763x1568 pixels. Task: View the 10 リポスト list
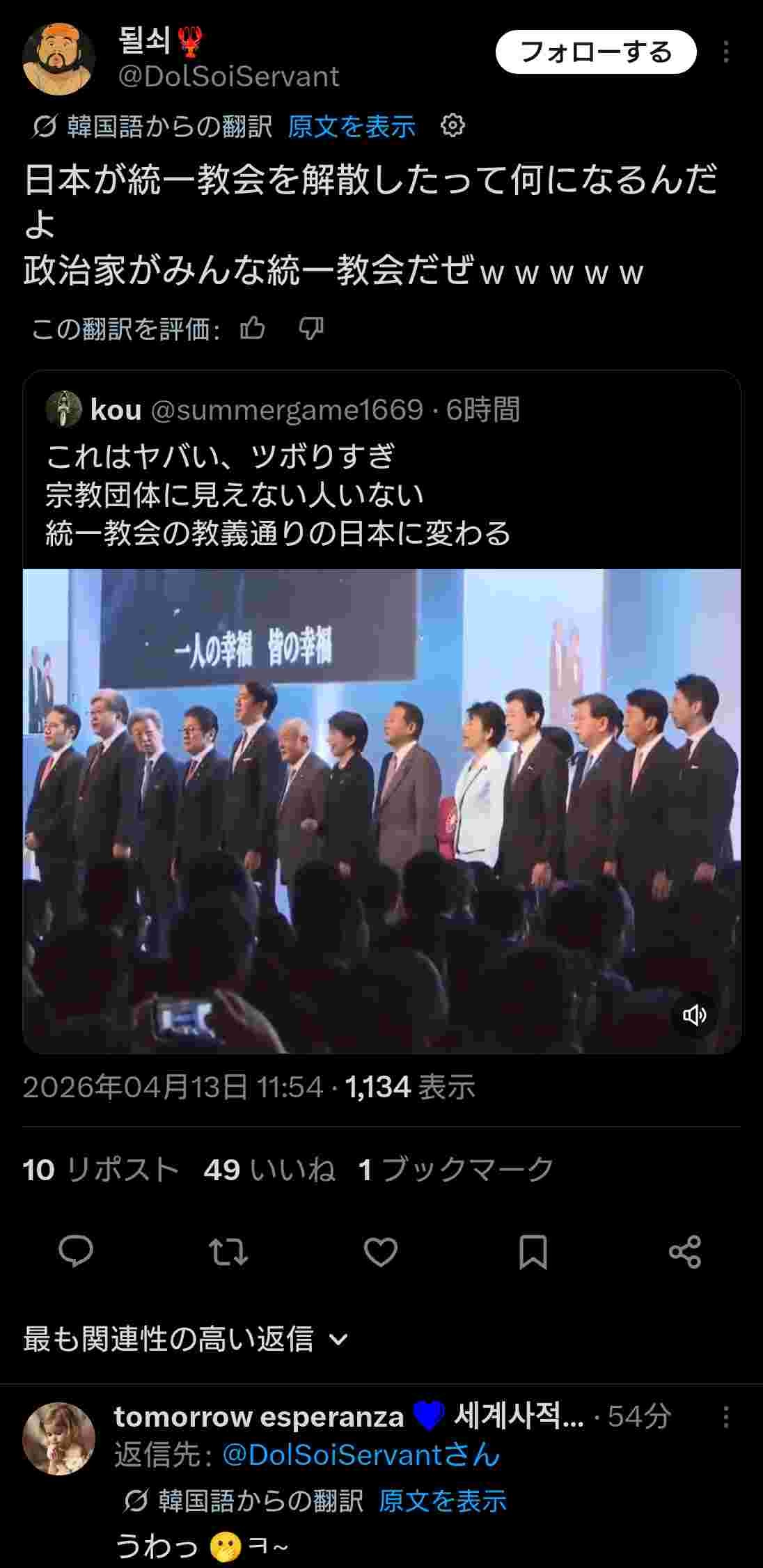100,1170
